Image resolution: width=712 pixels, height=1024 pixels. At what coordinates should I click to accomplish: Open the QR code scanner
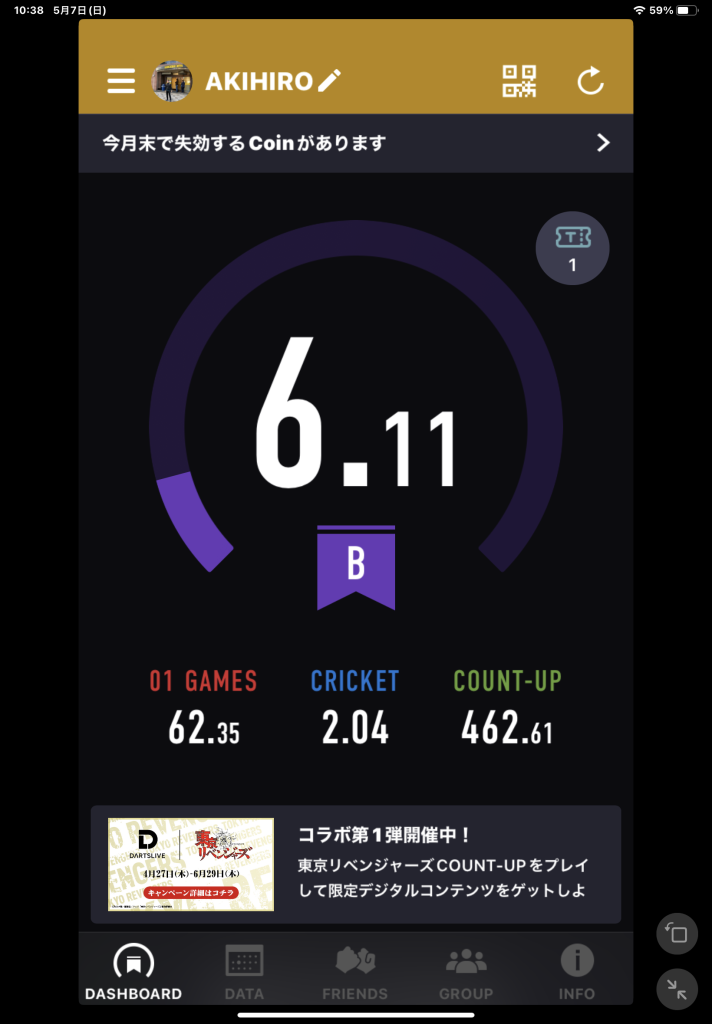519,81
